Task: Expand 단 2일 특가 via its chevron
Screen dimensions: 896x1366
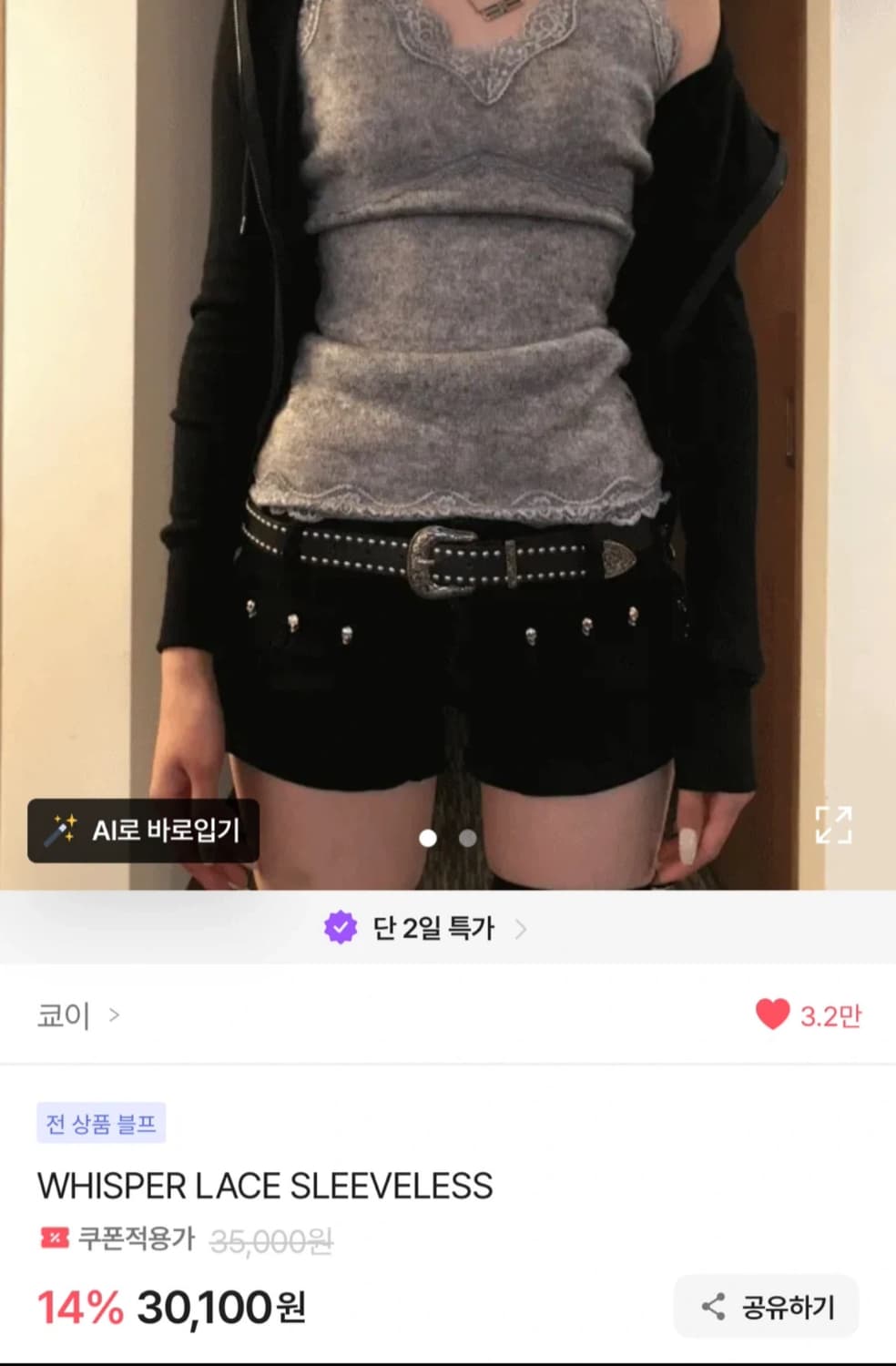Action: coord(522,930)
